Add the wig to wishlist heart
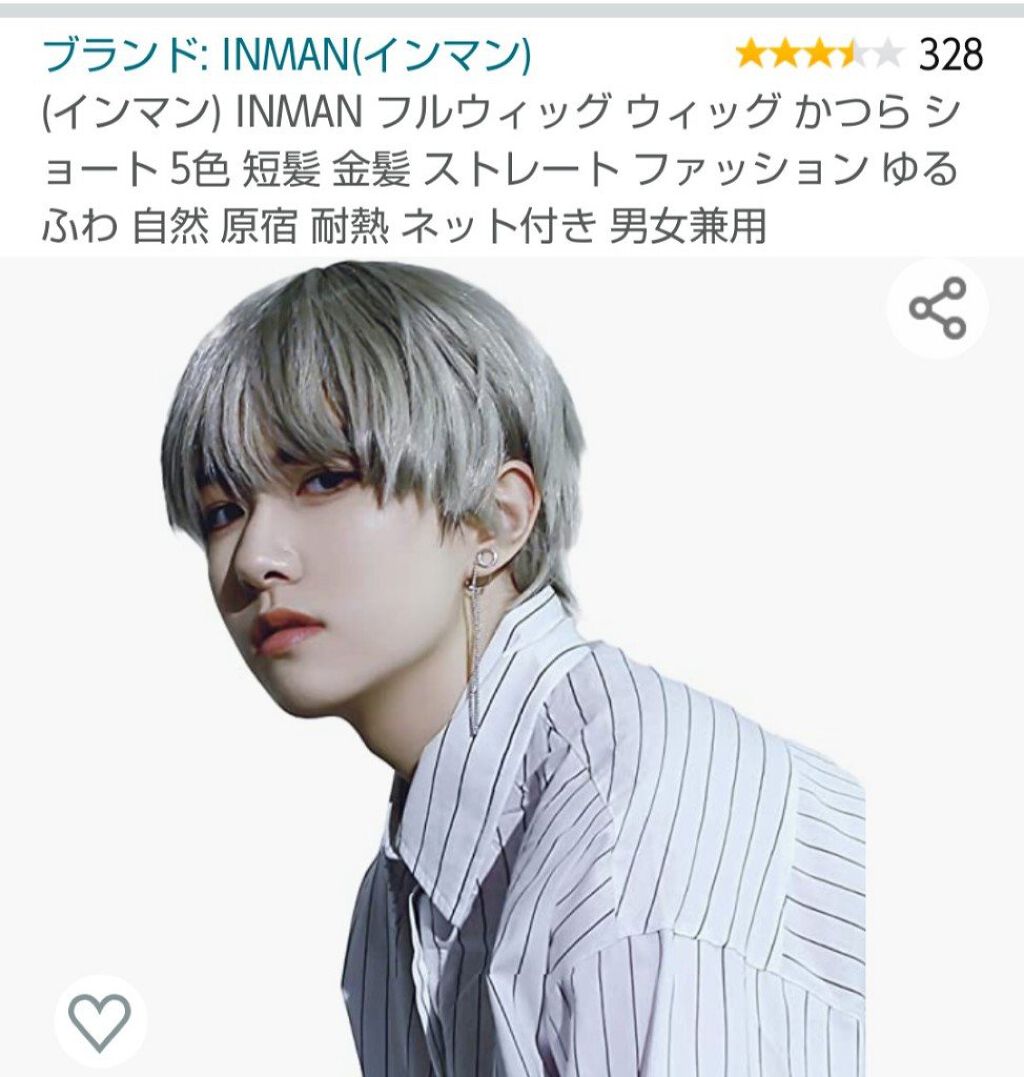This screenshot has height=1077, width=1024. pyautogui.click(x=100, y=1023)
